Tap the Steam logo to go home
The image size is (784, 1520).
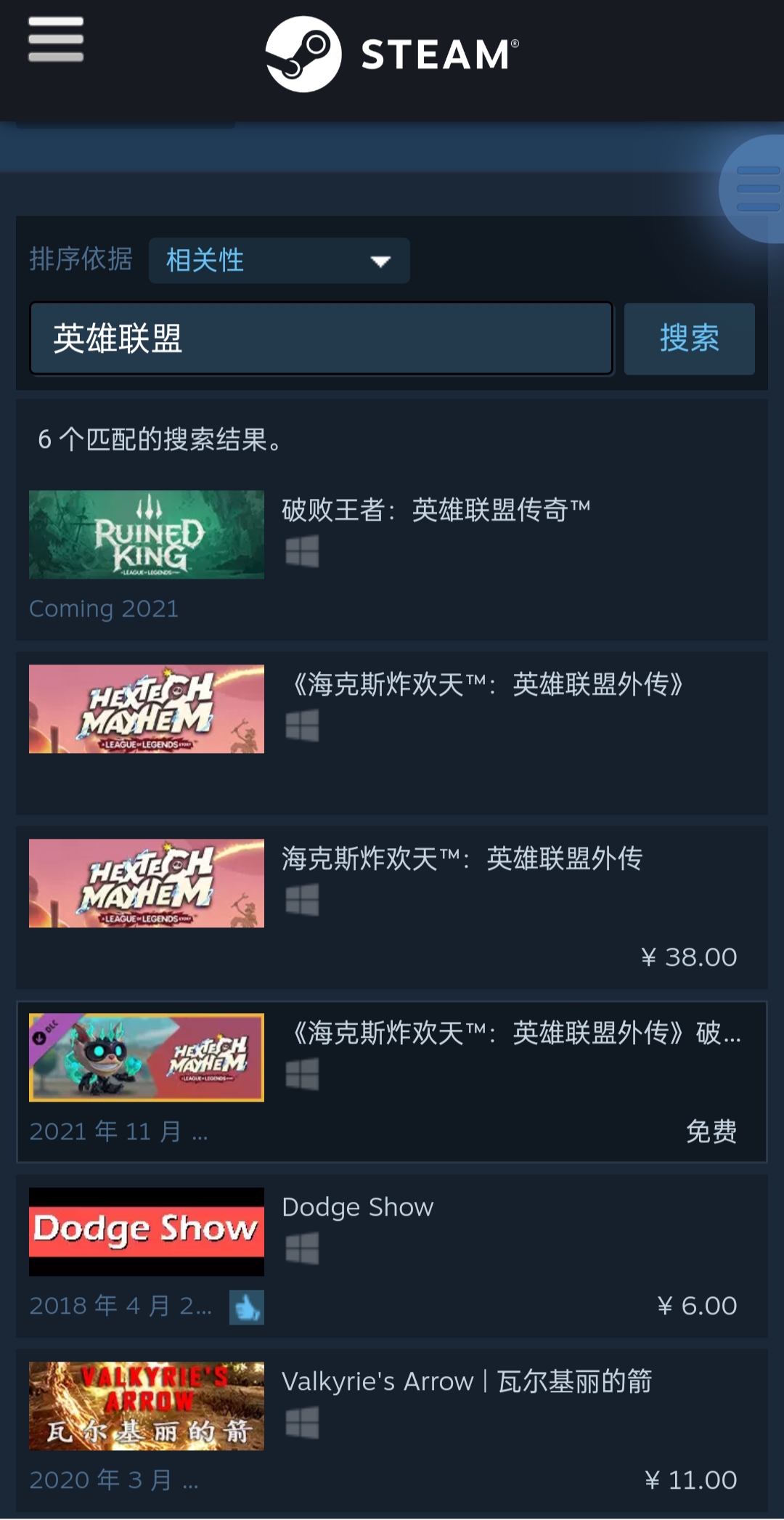(x=392, y=54)
